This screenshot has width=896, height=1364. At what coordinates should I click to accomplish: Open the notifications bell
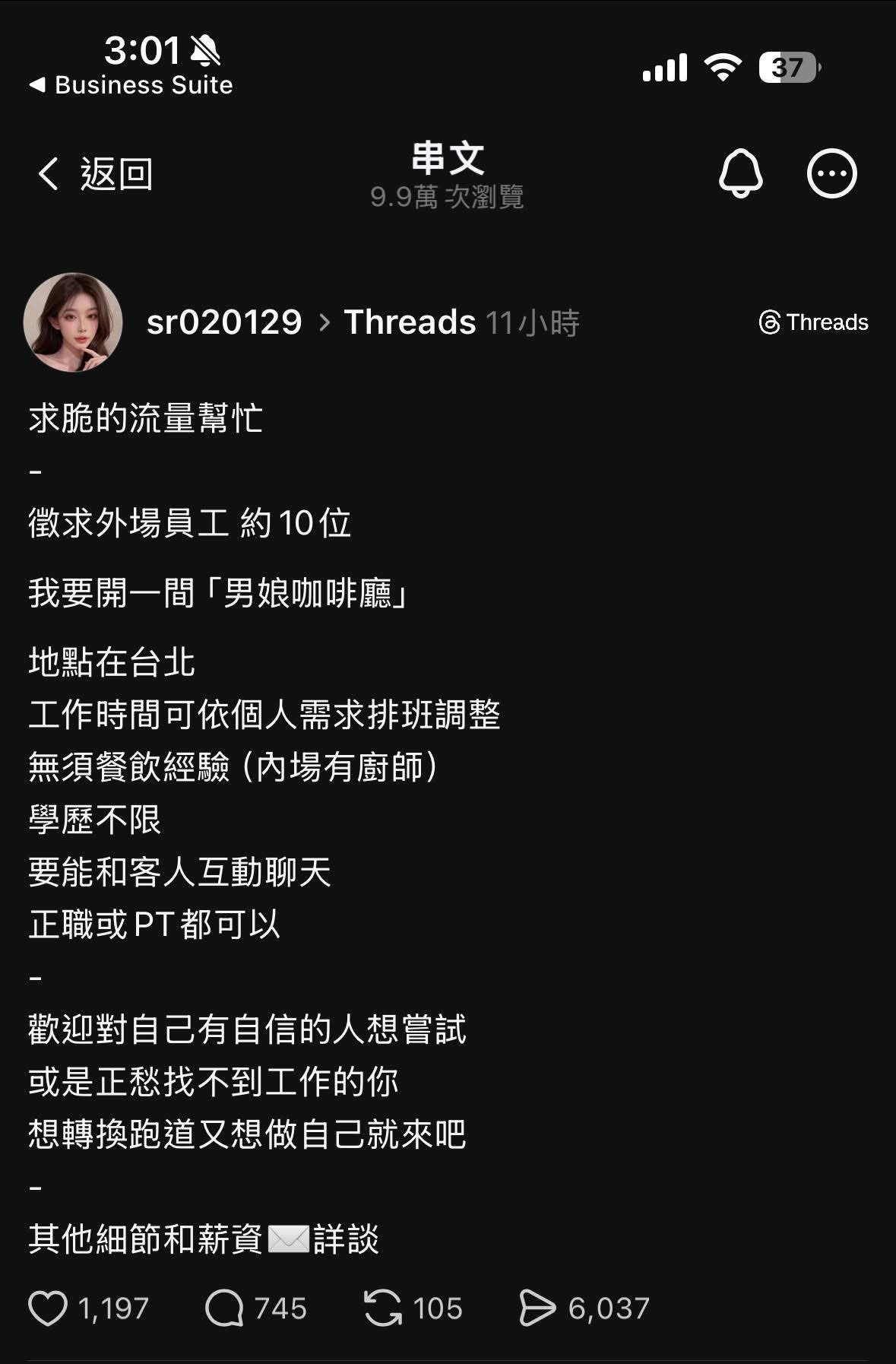click(x=740, y=173)
